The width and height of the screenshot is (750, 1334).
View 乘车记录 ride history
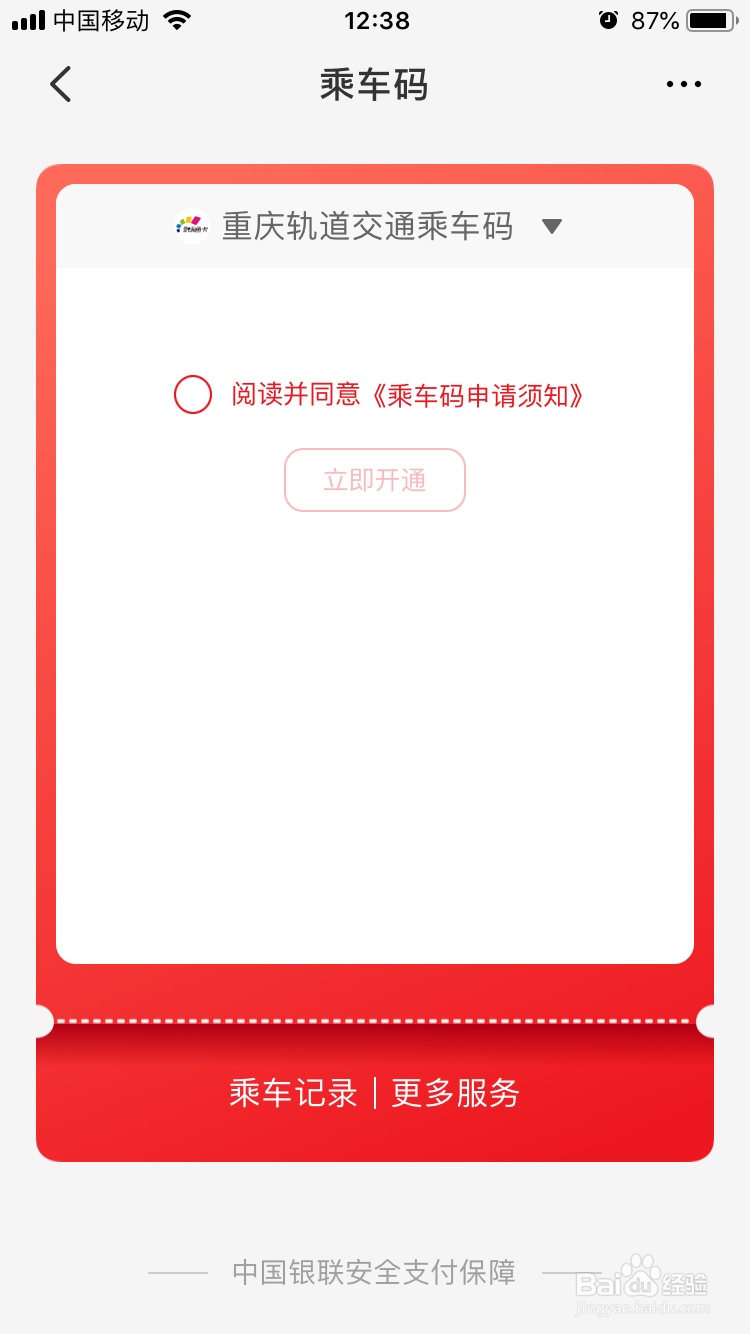[296, 1093]
